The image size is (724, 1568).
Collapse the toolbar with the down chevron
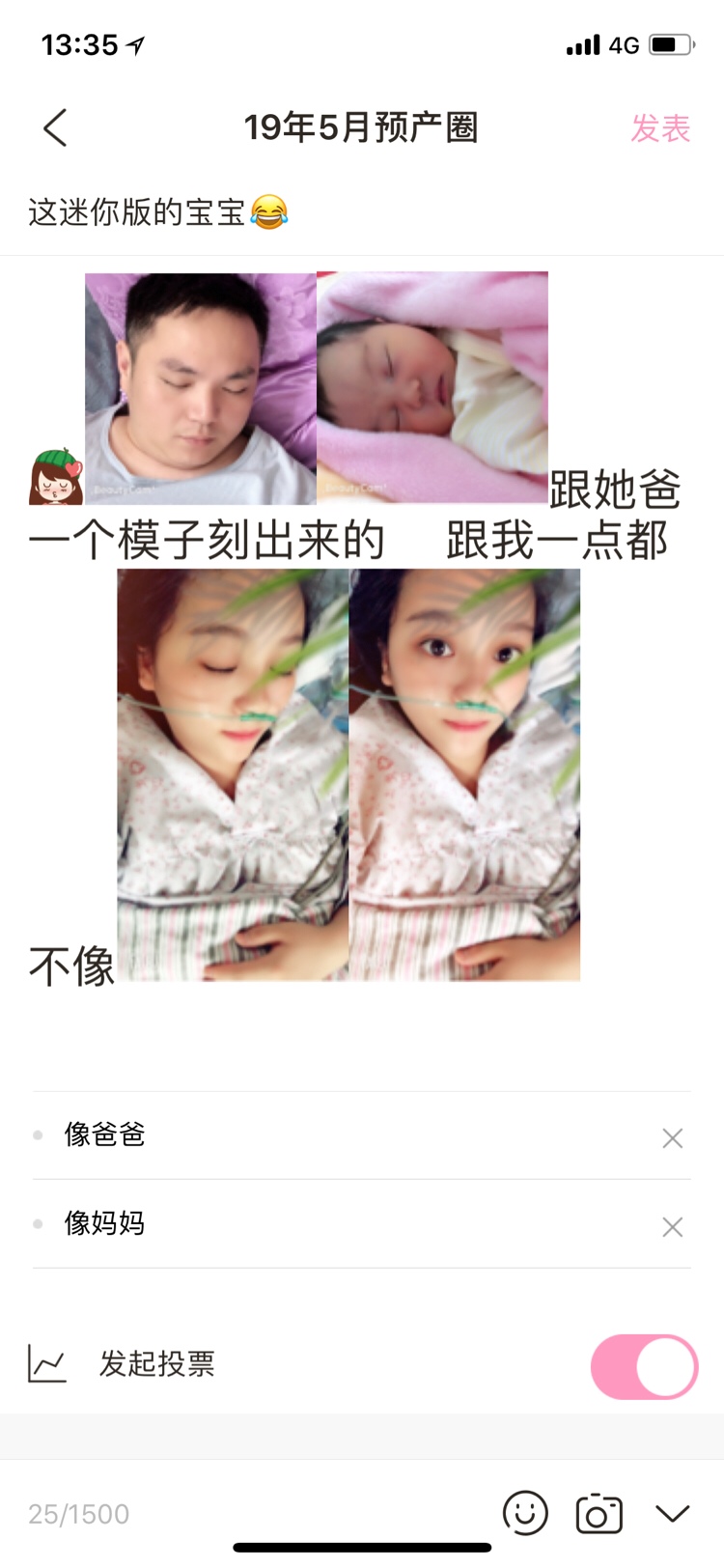pyautogui.click(x=673, y=1513)
